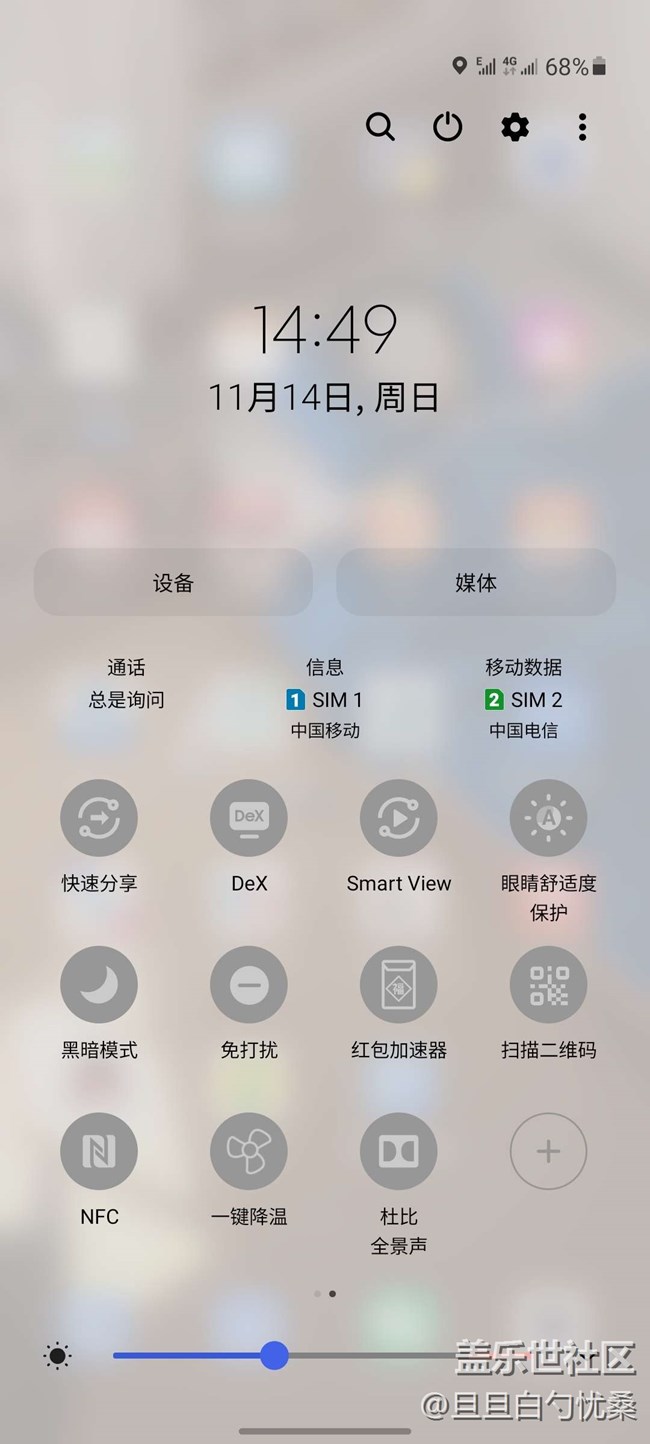This screenshot has width=650, height=1444.
Task: Add a quick tile with plus button
Action: click(x=548, y=1152)
